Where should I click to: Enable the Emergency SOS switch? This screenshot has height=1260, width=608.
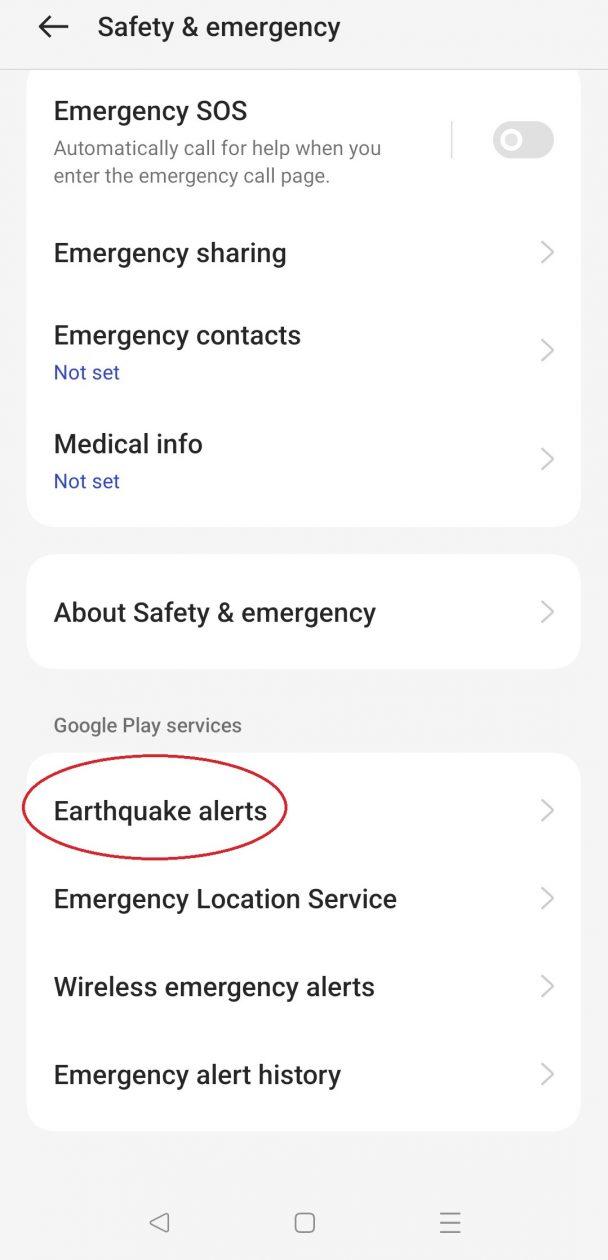pos(522,140)
